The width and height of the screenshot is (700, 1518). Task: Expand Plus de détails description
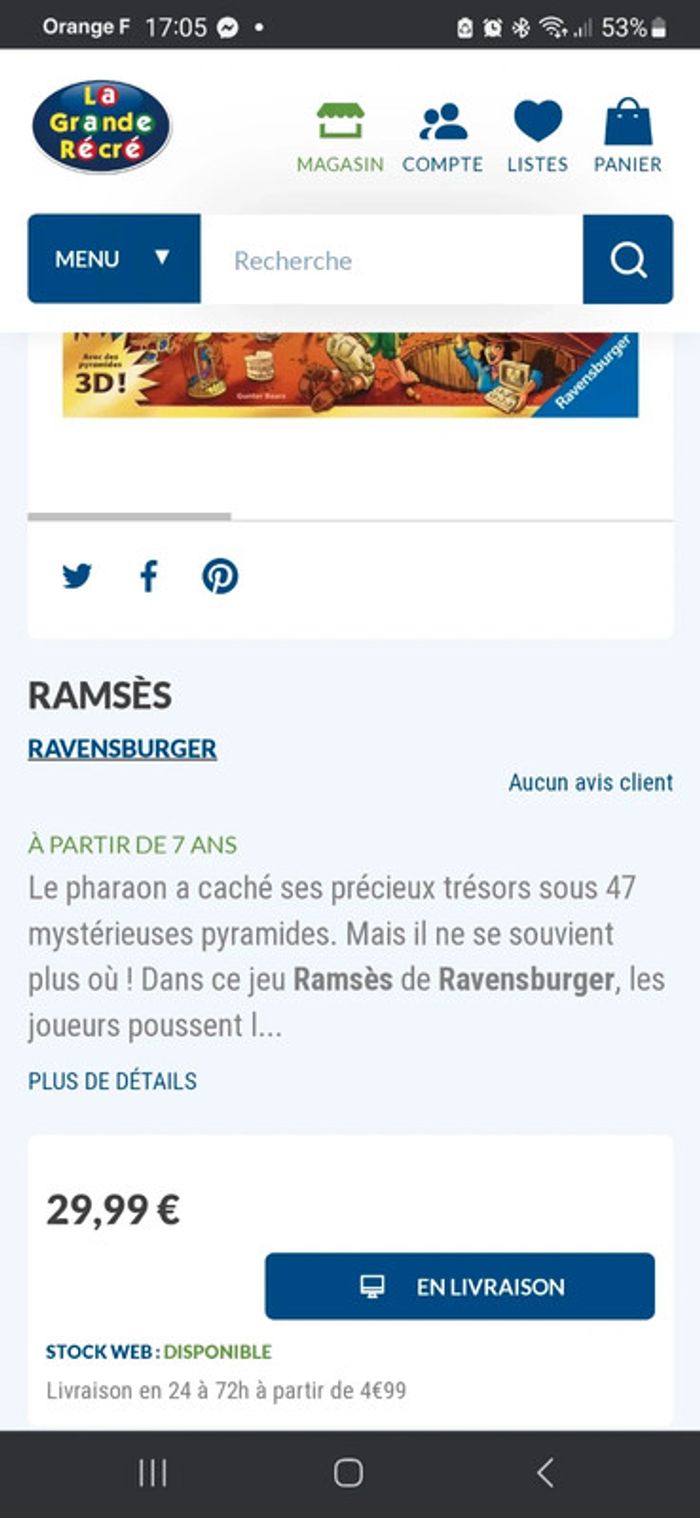[112, 1081]
